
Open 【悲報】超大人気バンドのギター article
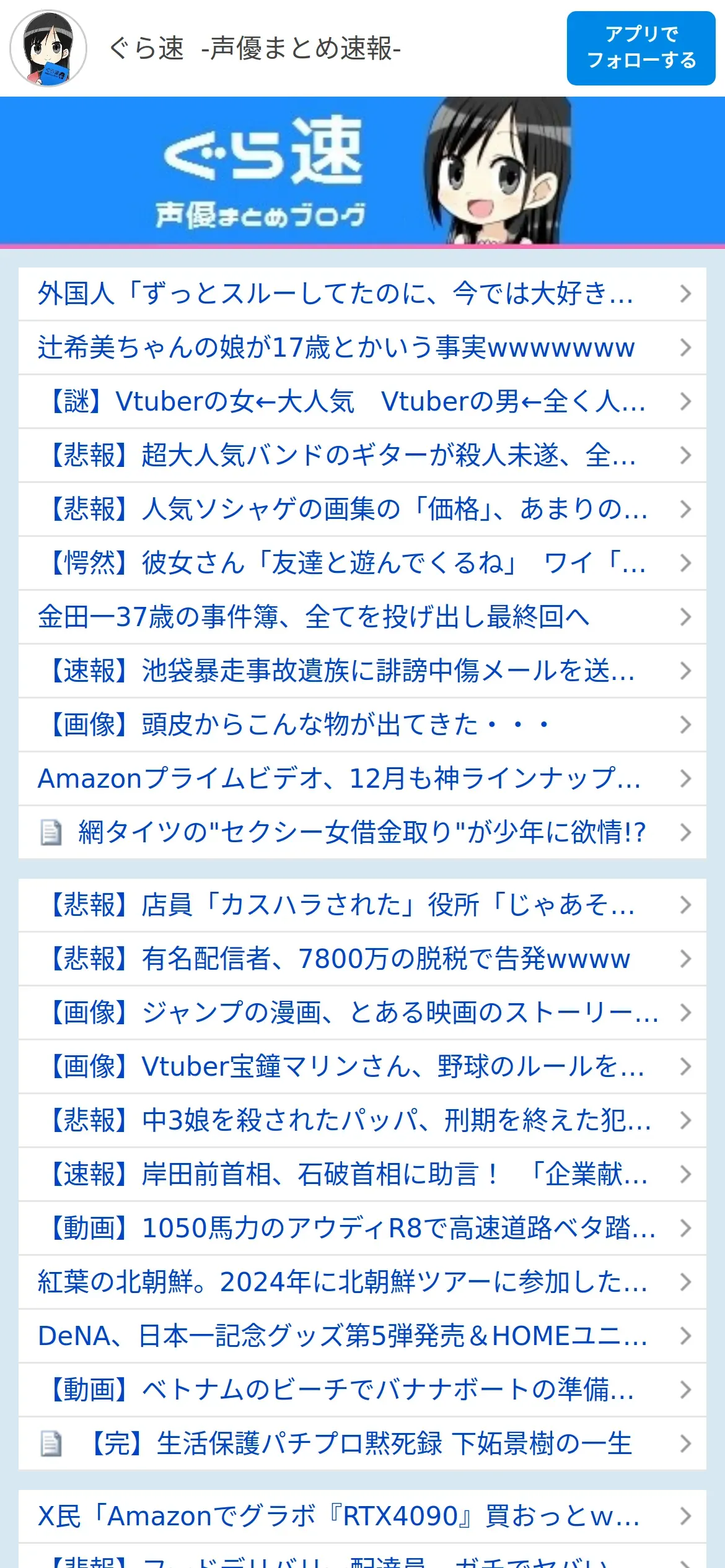pos(362,455)
